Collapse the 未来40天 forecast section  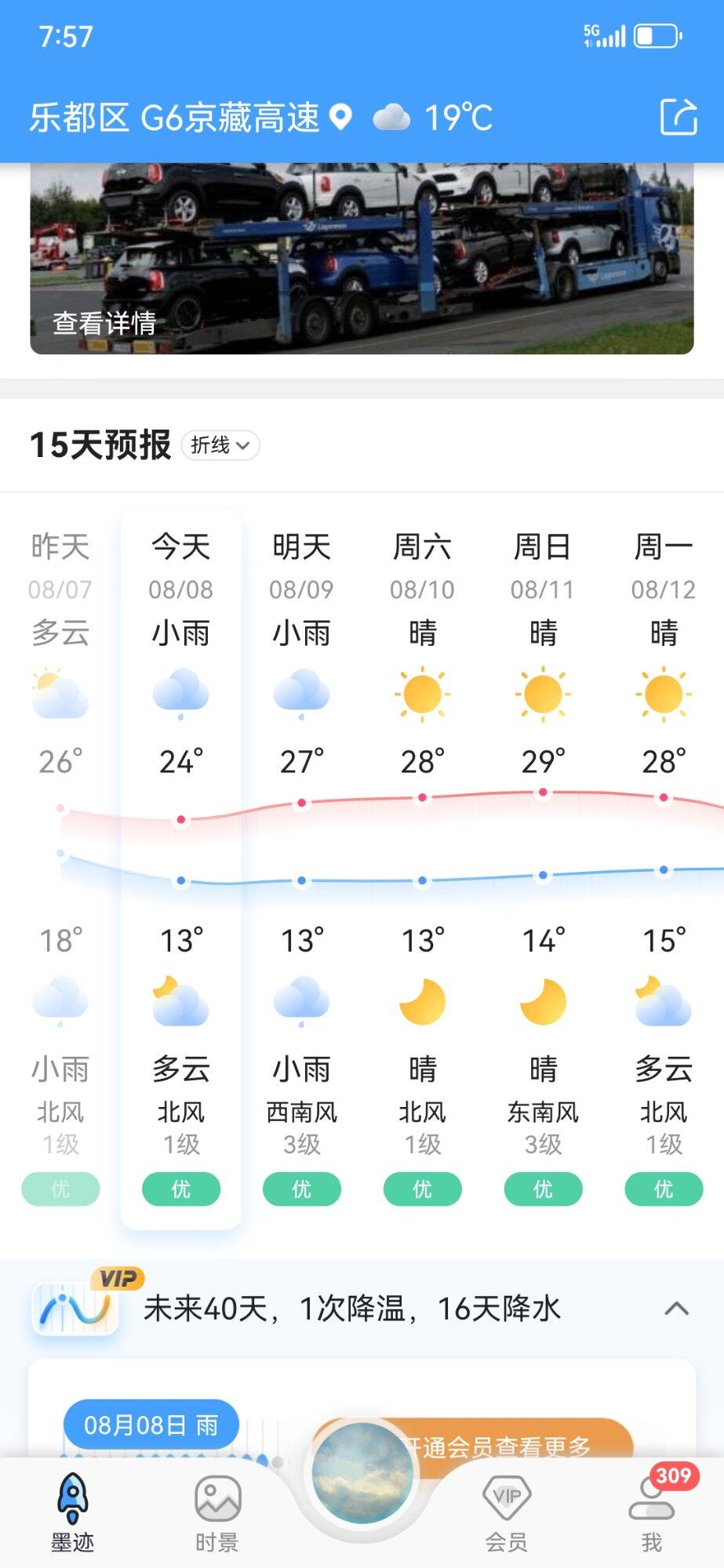(x=676, y=1308)
